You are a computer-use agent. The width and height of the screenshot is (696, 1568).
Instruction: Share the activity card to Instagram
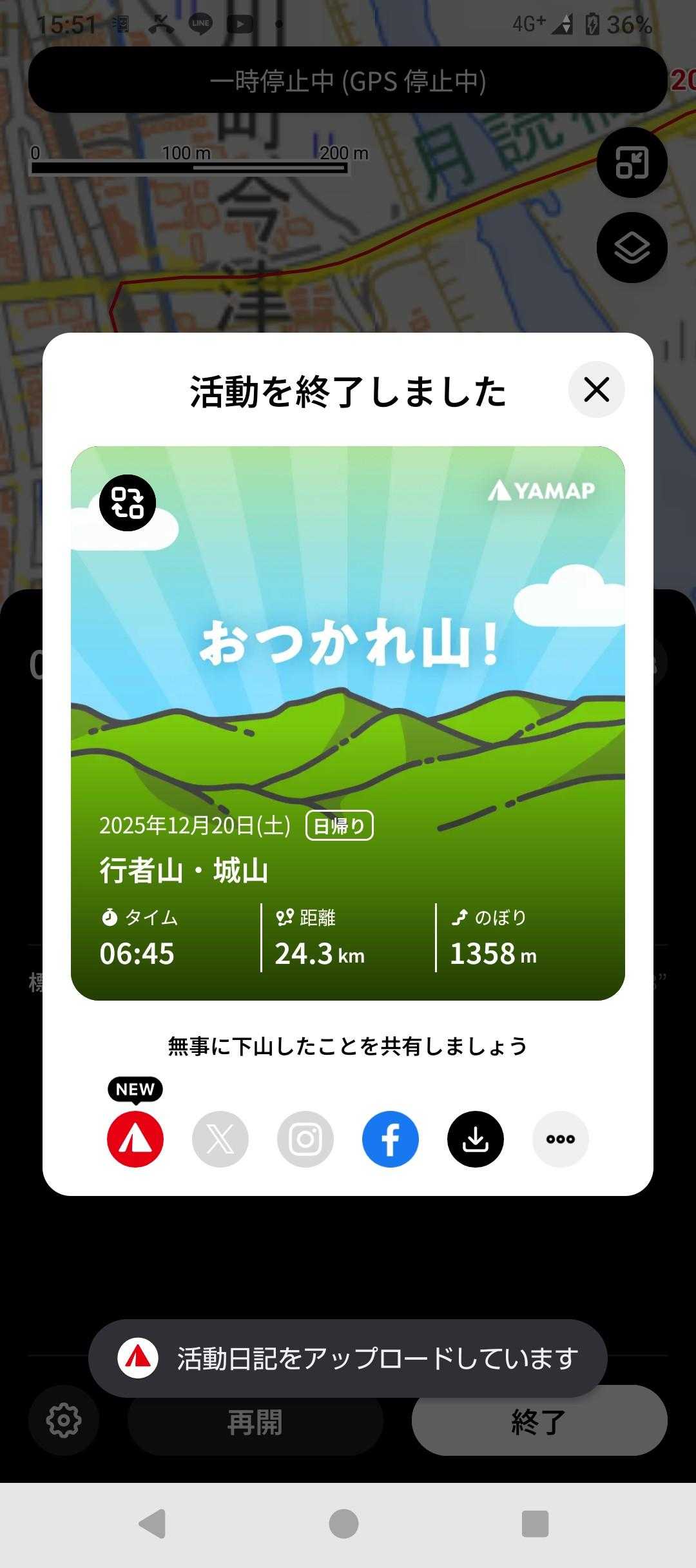(305, 1139)
